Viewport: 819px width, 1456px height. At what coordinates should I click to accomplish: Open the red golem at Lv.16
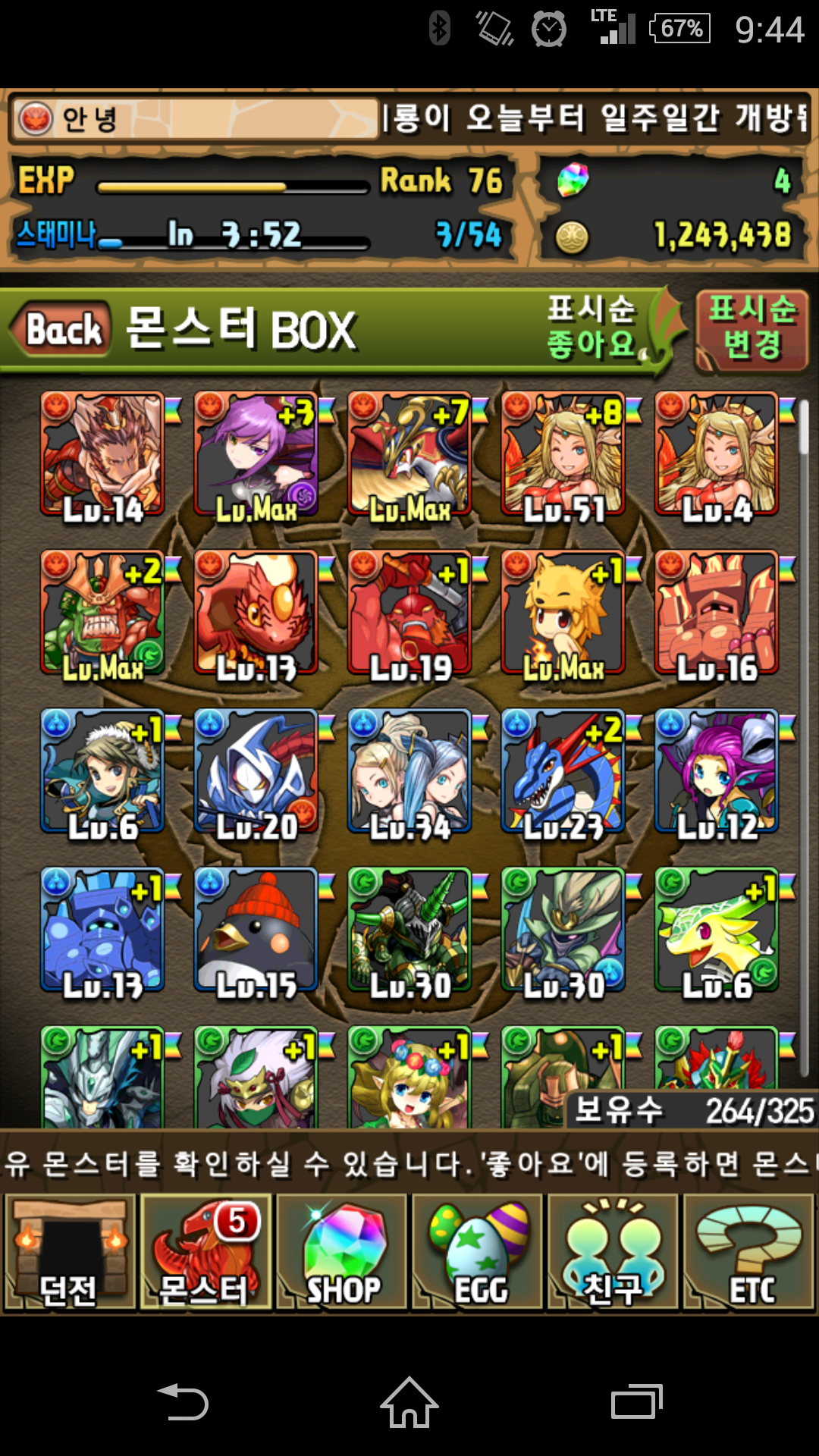click(x=717, y=614)
